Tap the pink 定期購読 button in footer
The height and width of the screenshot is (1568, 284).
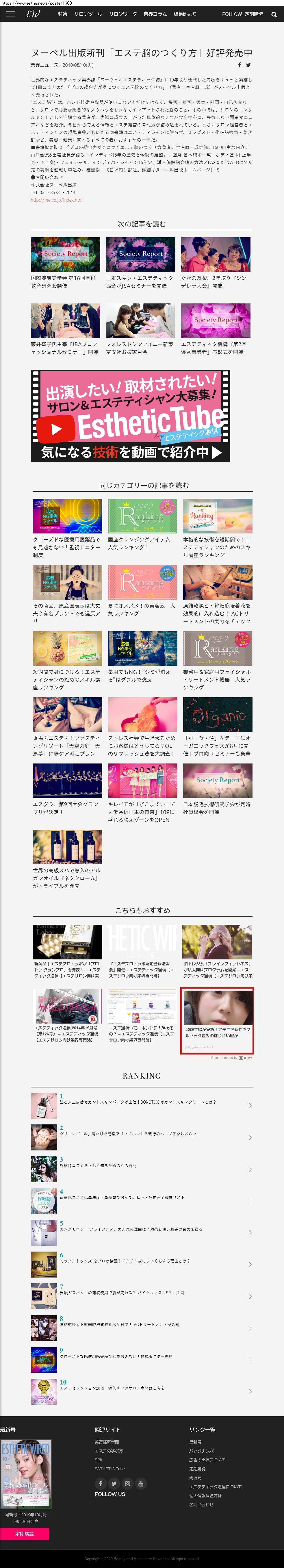tap(24, 1533)
